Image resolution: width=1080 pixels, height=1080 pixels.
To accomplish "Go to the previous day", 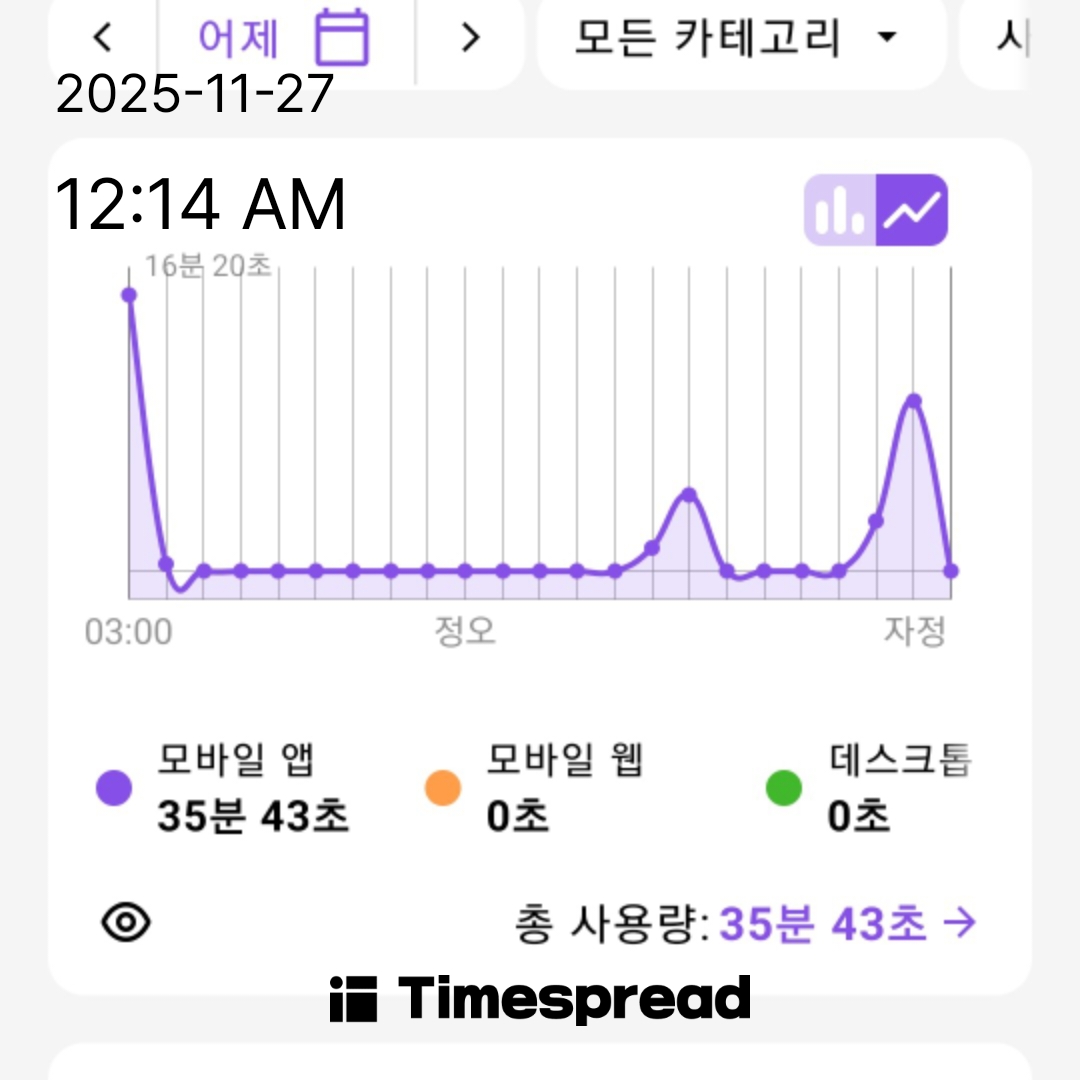I will (x=103, y=38).
